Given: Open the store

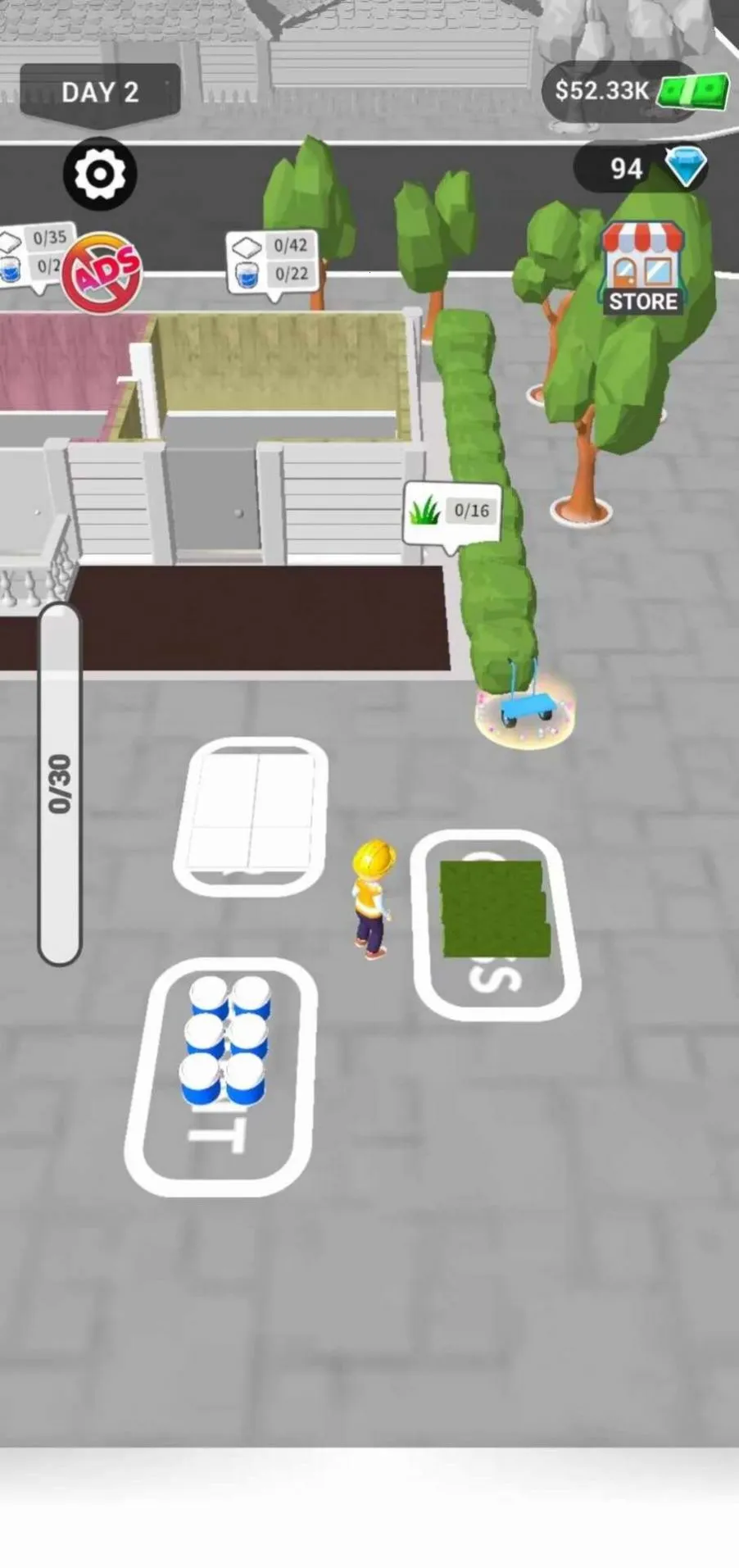Looking at the screenshot, I should [x=643, y=267].
